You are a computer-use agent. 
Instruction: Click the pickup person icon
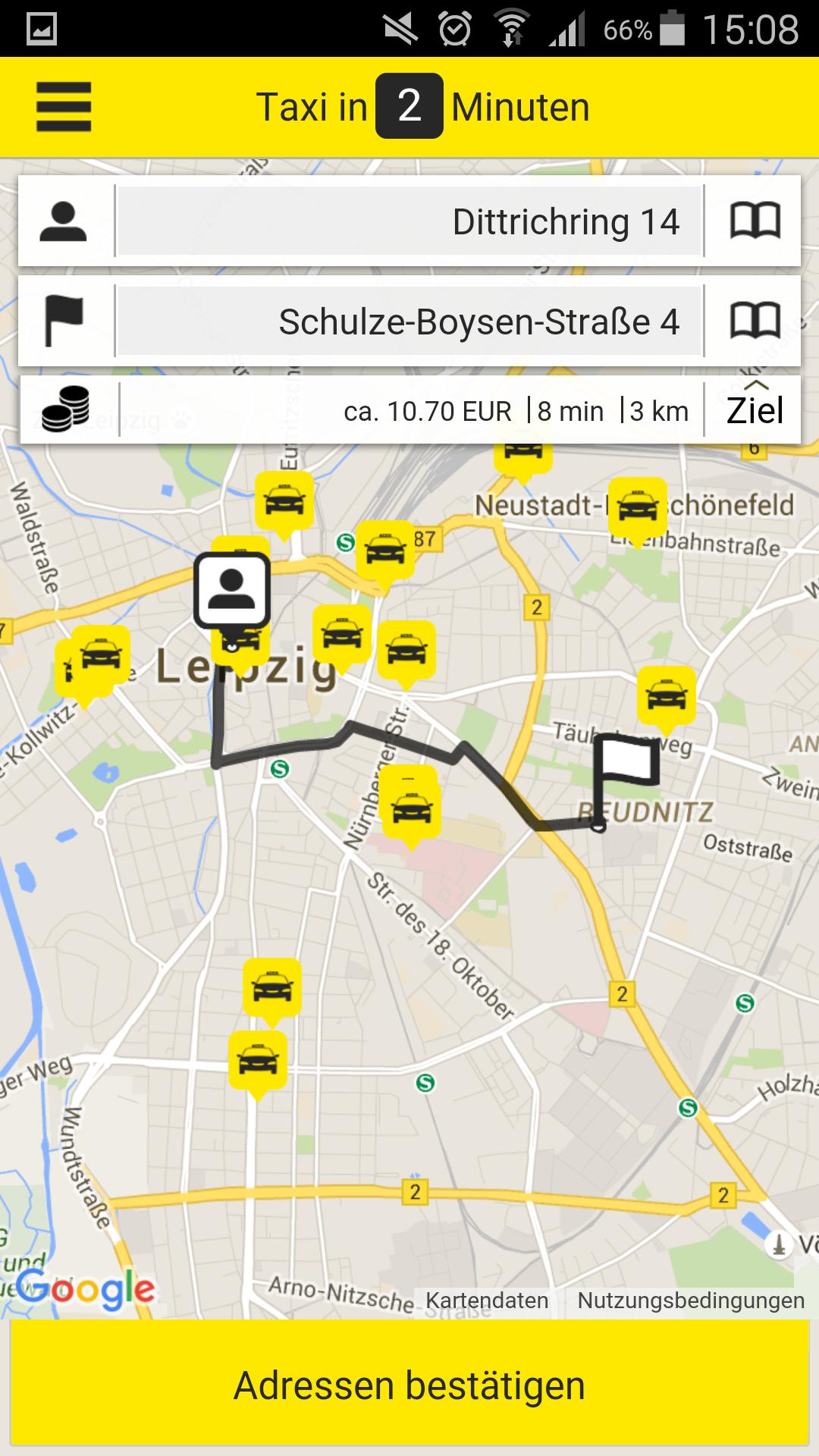tap(64, 221)
